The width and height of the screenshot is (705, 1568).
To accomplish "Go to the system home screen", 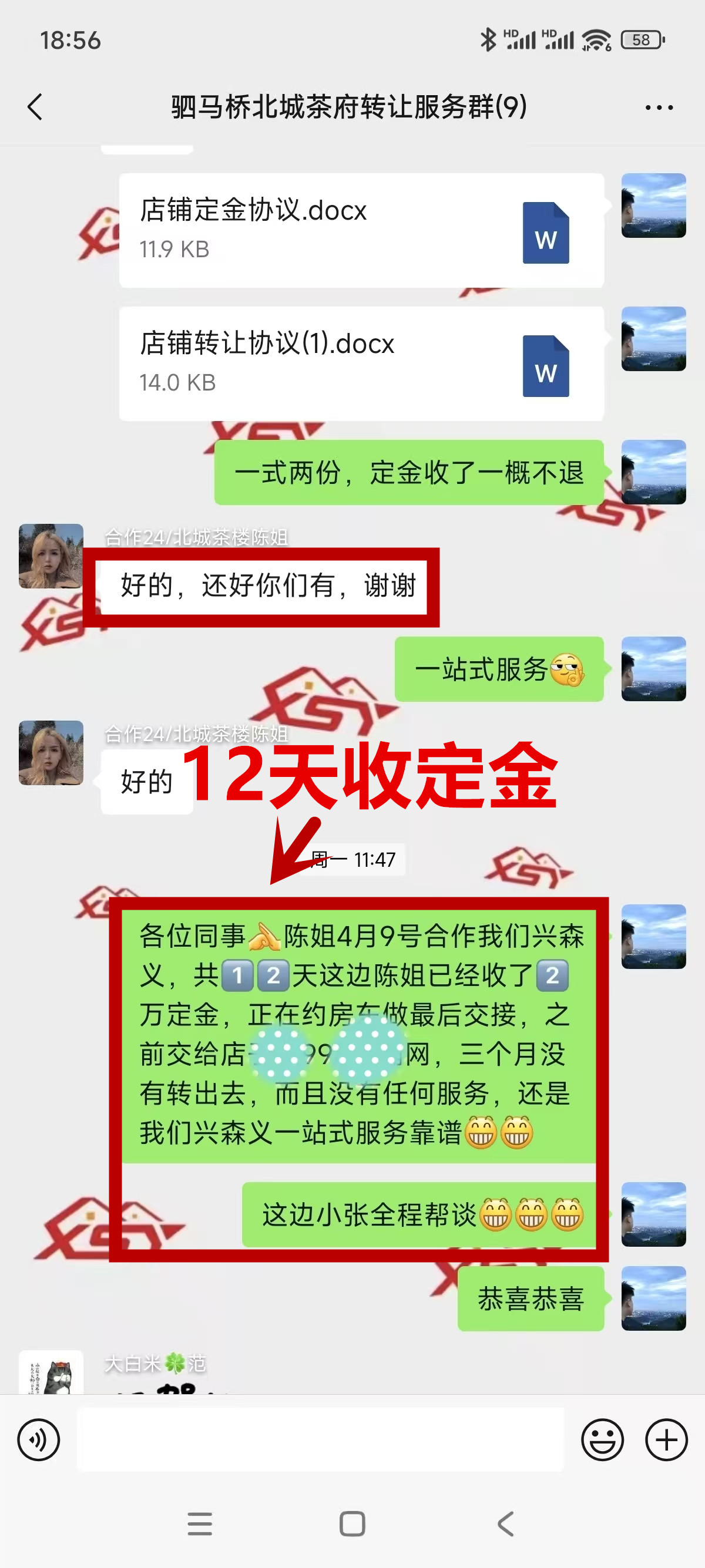I will (352, 1524).
